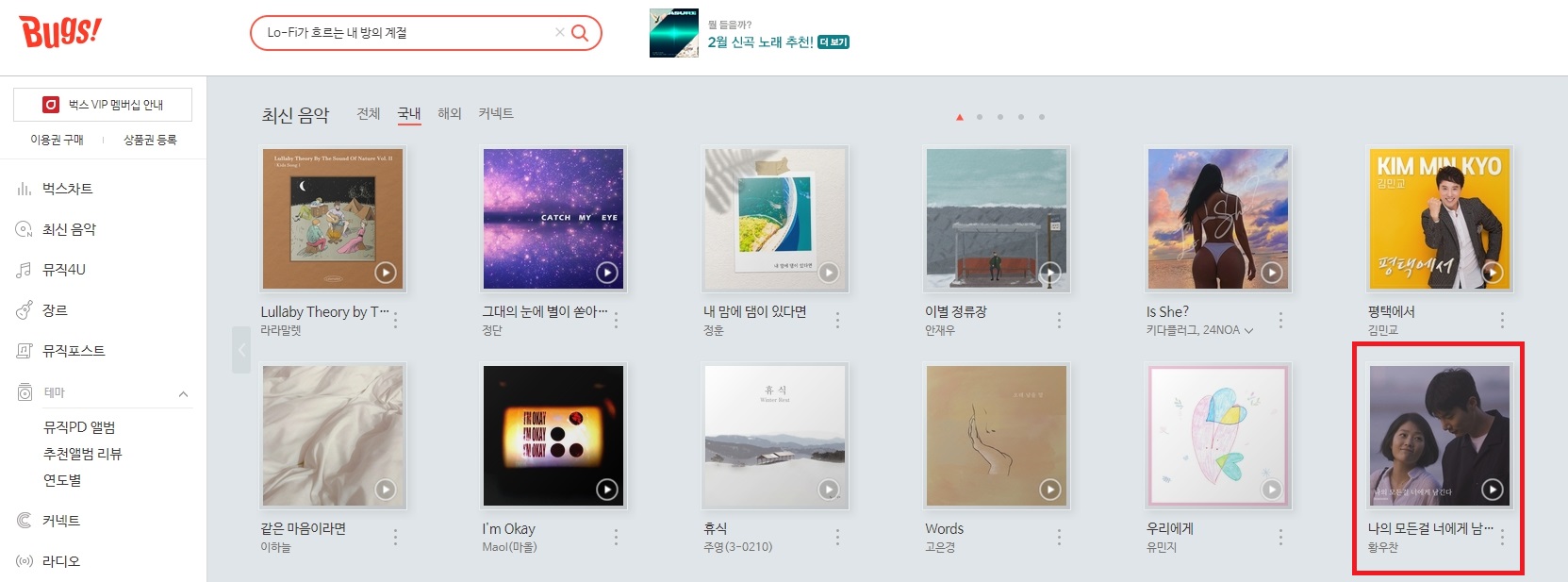Open the 평택에서 album by 김민교
The width and height of the screenshot is (1568, 582).
tap(1439, 219)
